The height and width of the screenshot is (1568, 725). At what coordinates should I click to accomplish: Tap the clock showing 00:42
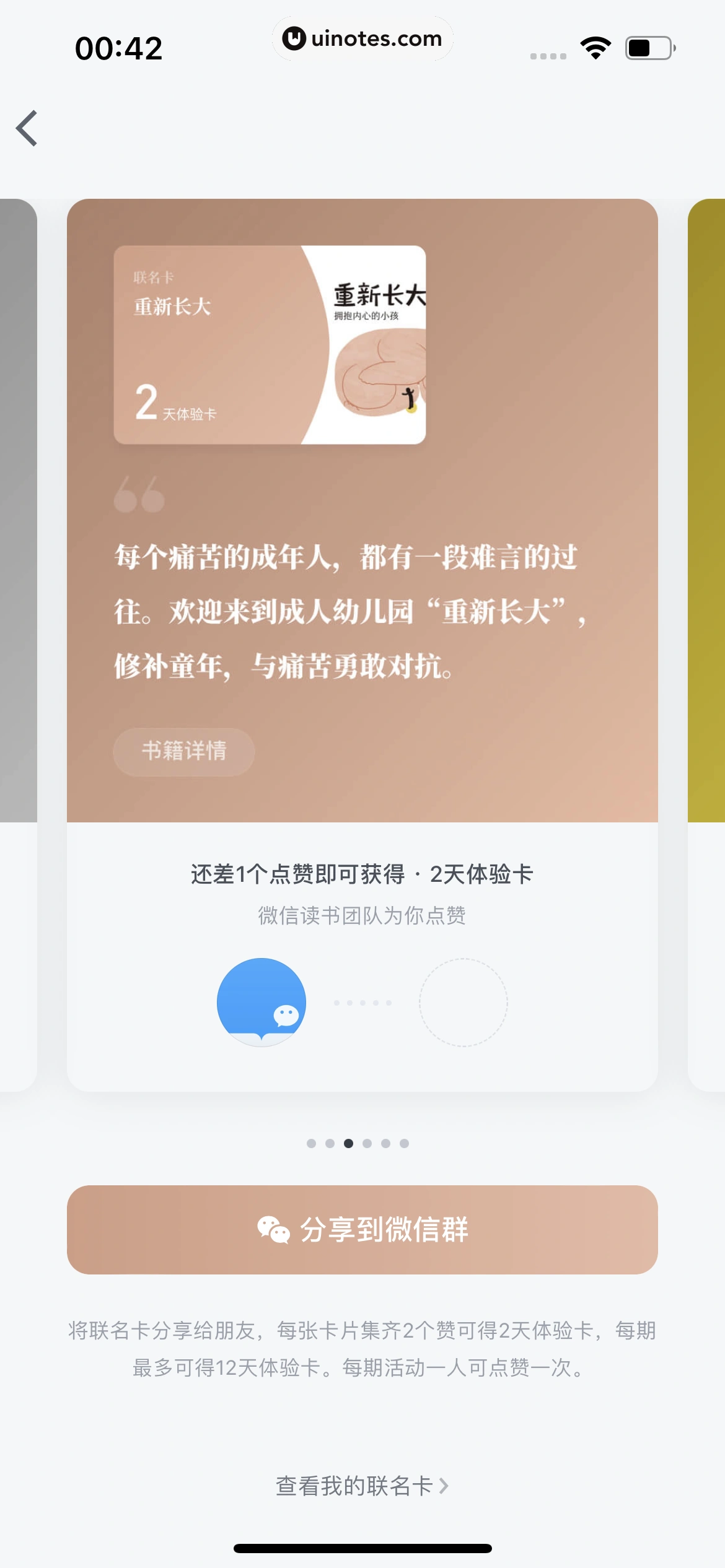[x=120, y=48]
